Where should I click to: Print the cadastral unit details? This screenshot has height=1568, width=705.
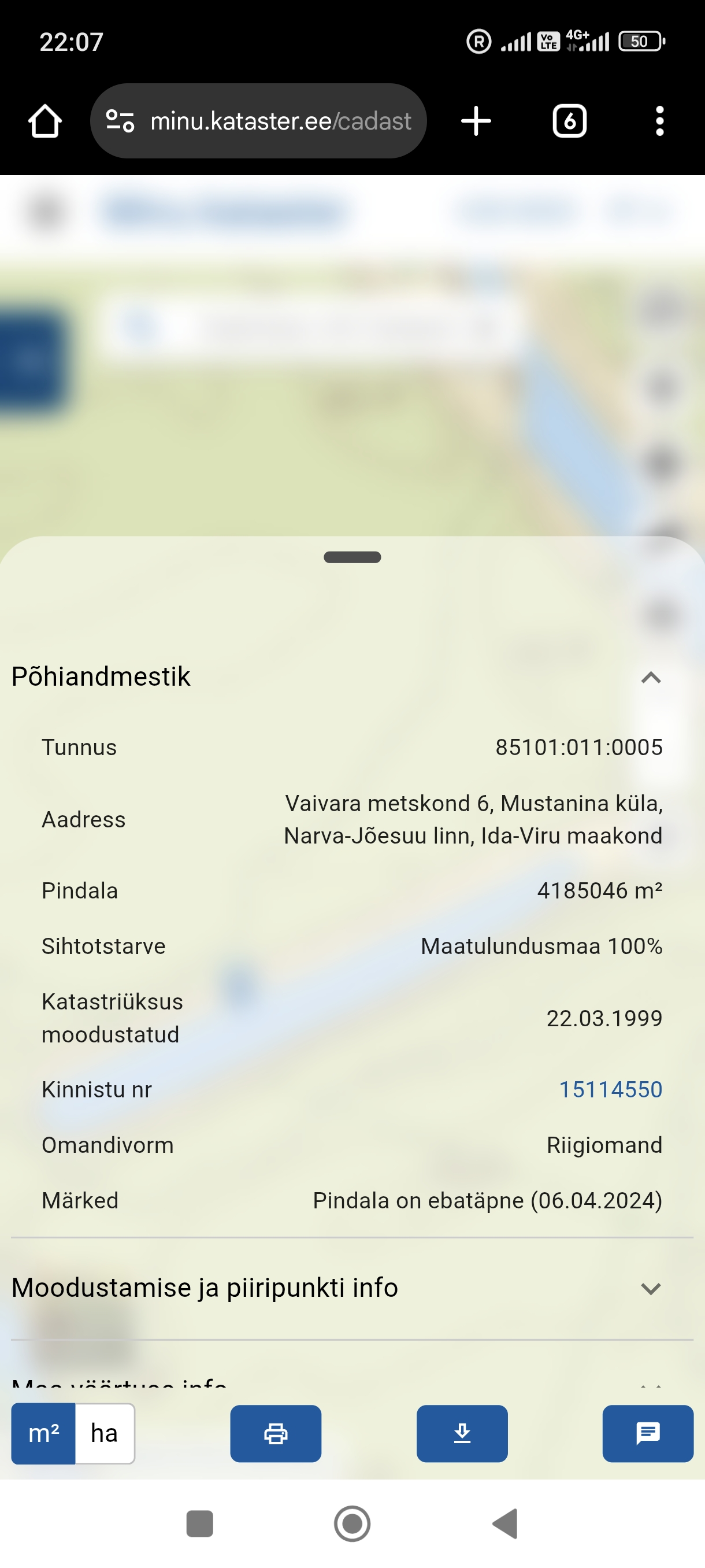point(276,1433)
